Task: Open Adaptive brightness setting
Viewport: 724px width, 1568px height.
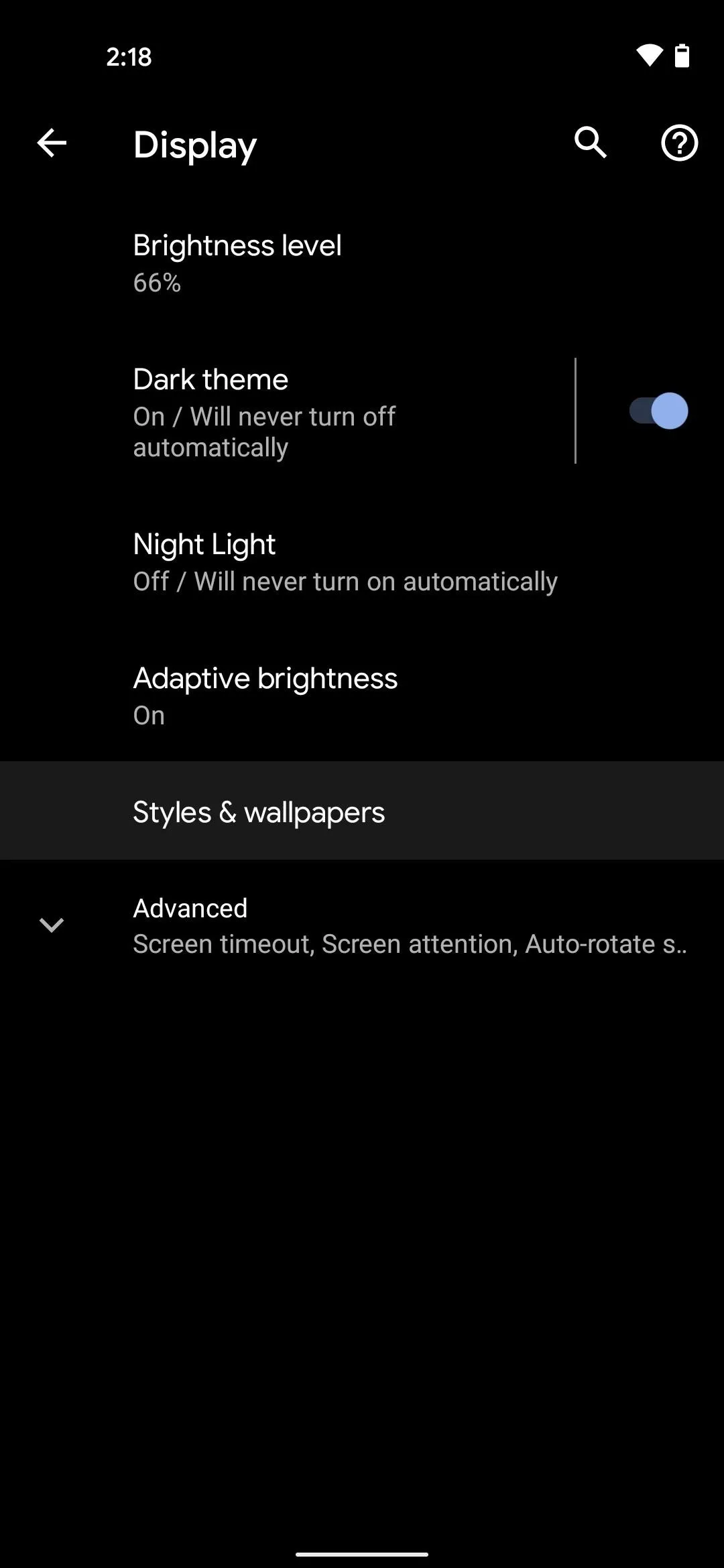Action: (362, 696)
